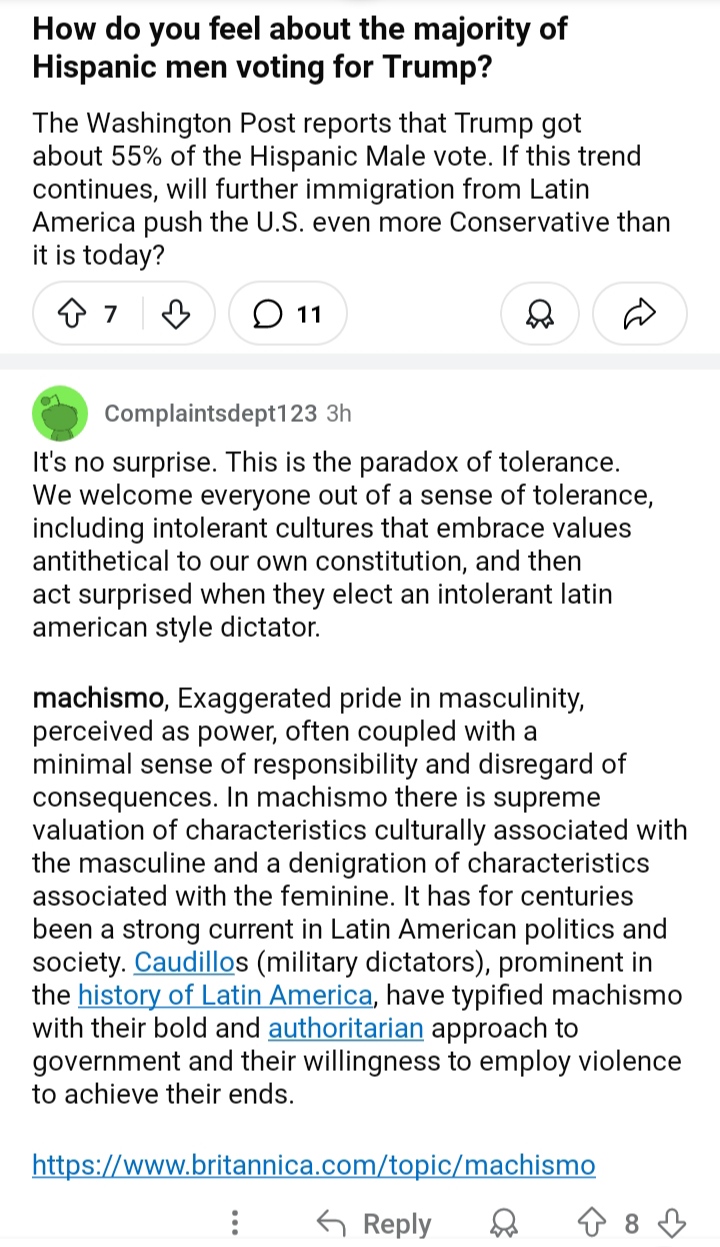Open the comment's three-dot overflow menu
Screen dimensions: 720x1247
tap(235, 1223)
